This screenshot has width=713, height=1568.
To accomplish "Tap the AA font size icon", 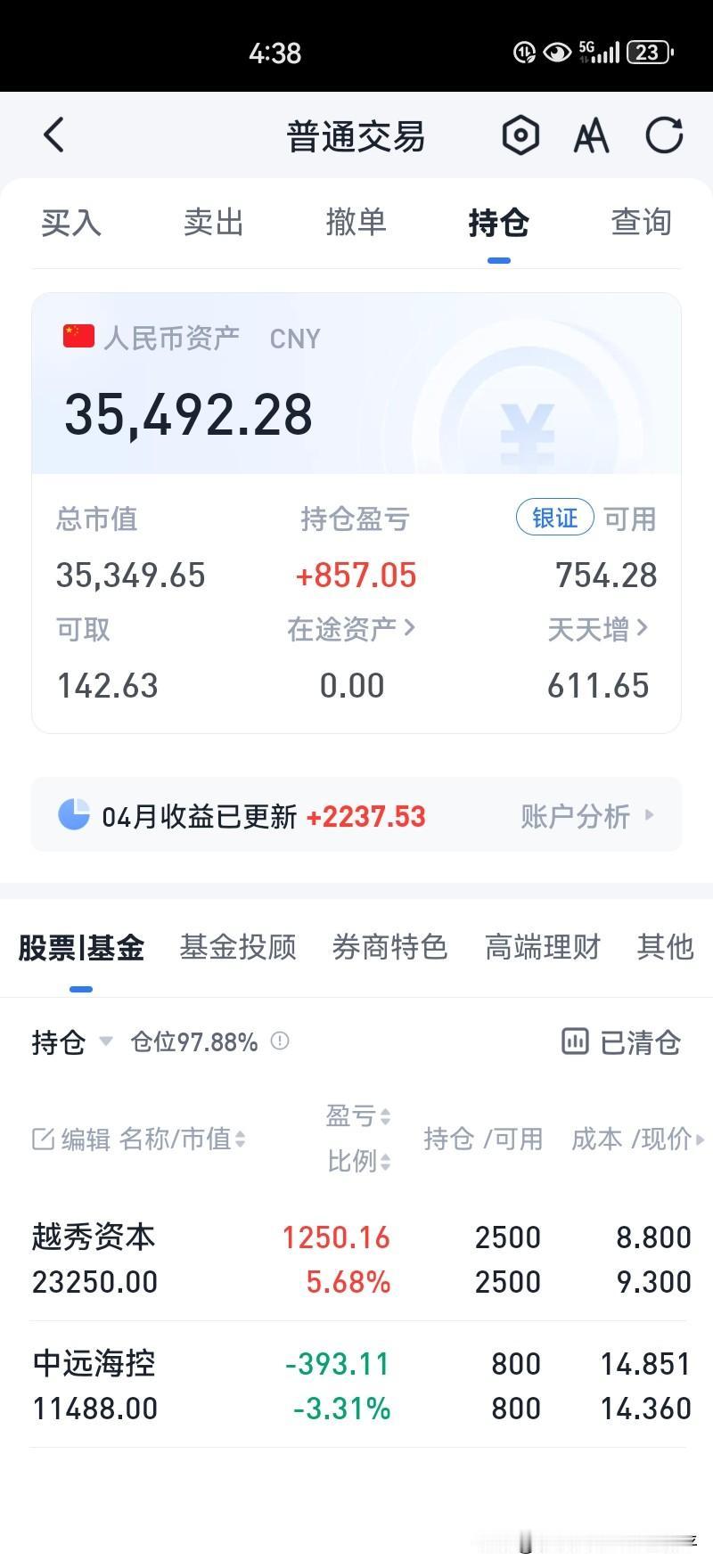I will tap(591, 135).
